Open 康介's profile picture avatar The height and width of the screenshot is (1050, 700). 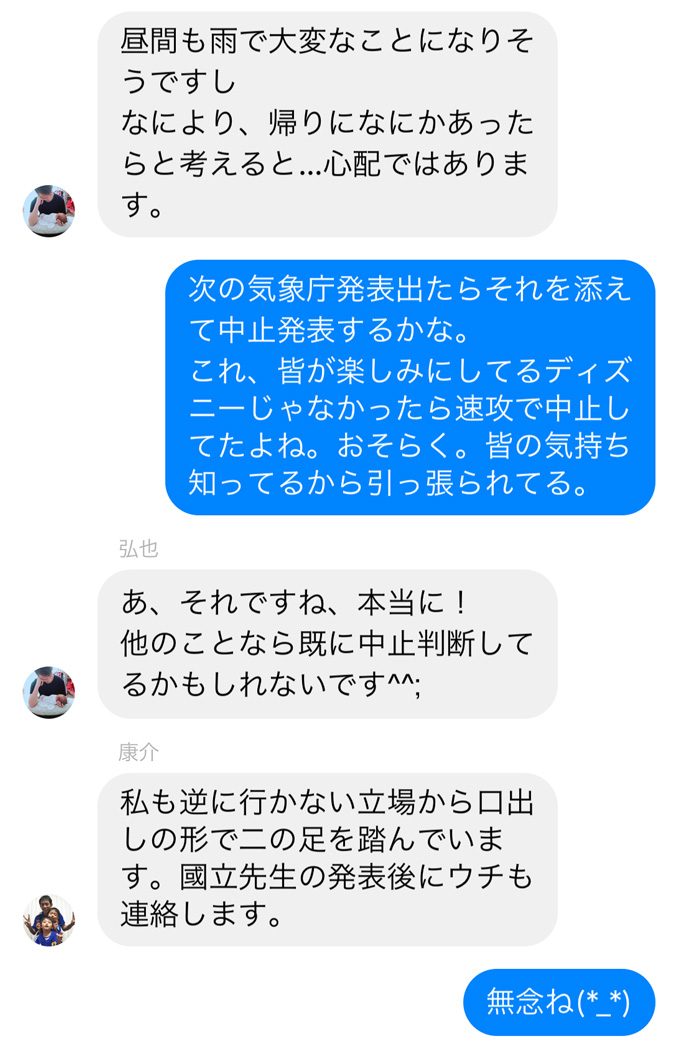tap(48, 920)
